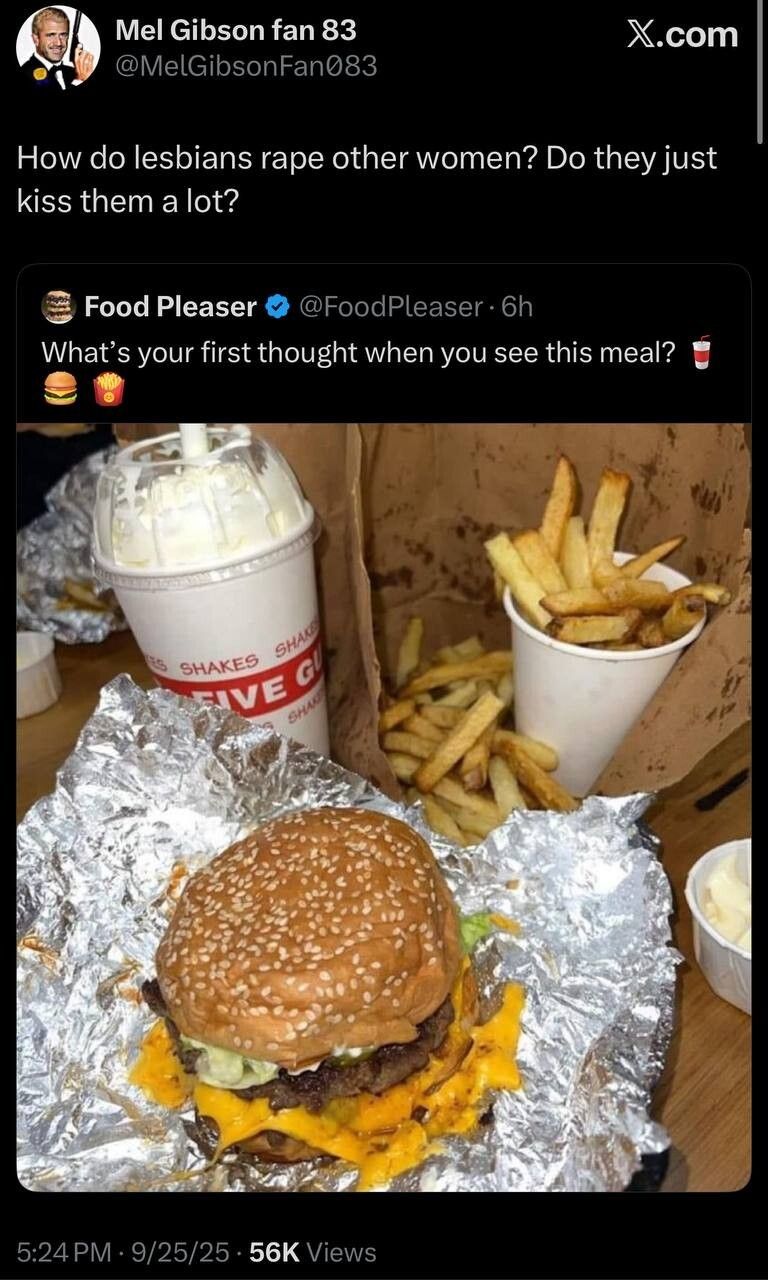This screenshot has height=1280, width=768.
Task: Open the @MelGibsonFan083 profile name
Action: 246,66
